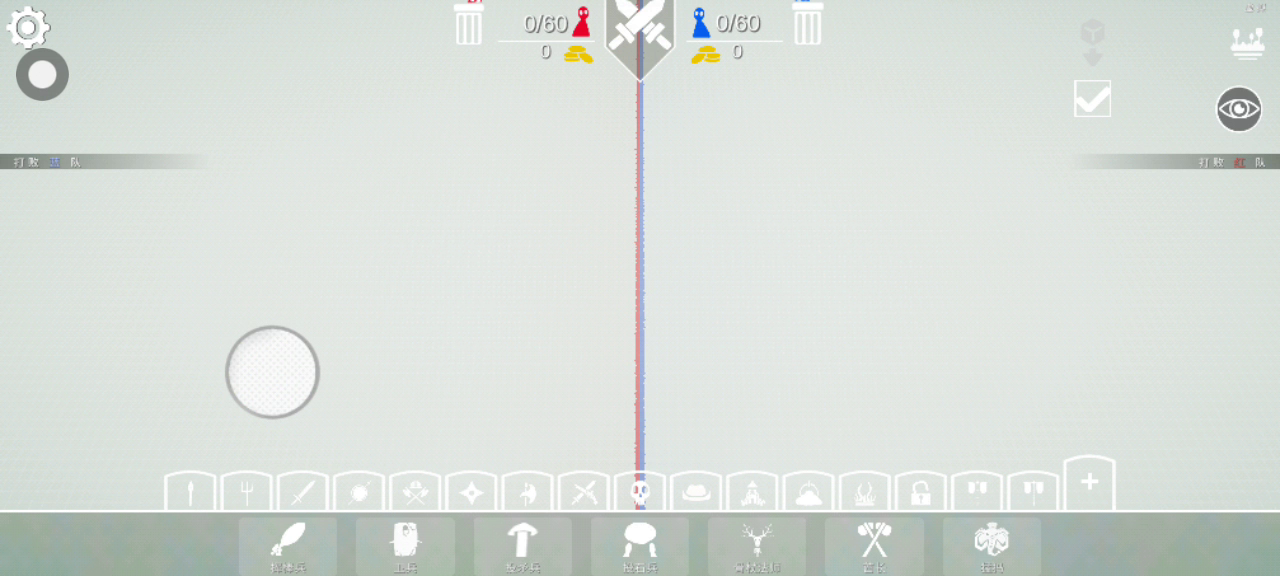The width and height of the screenshot is (1280, 576).
Task: Pick the crossed axes chieftain unit card
Action: click(874, 546)
